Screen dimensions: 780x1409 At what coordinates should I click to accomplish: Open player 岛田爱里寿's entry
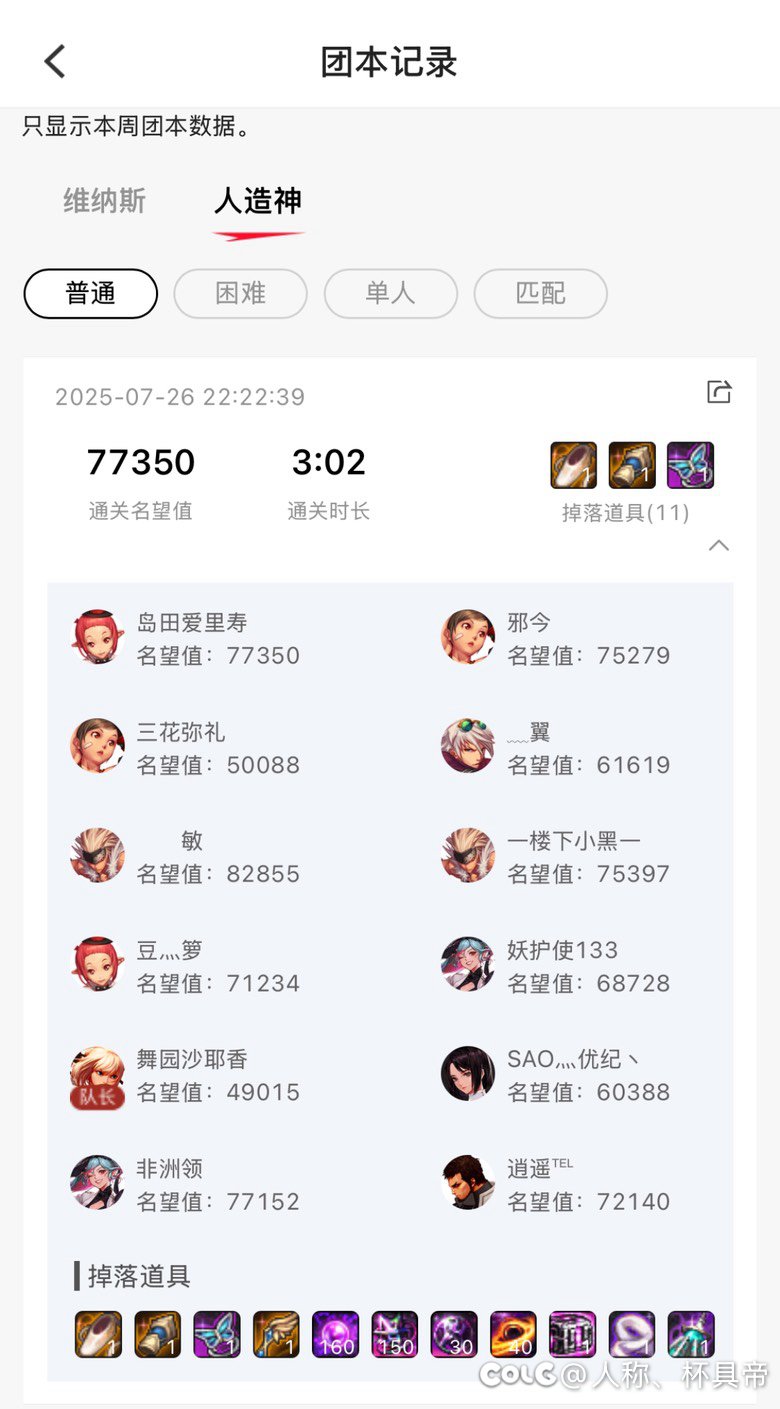click(186, 638)
